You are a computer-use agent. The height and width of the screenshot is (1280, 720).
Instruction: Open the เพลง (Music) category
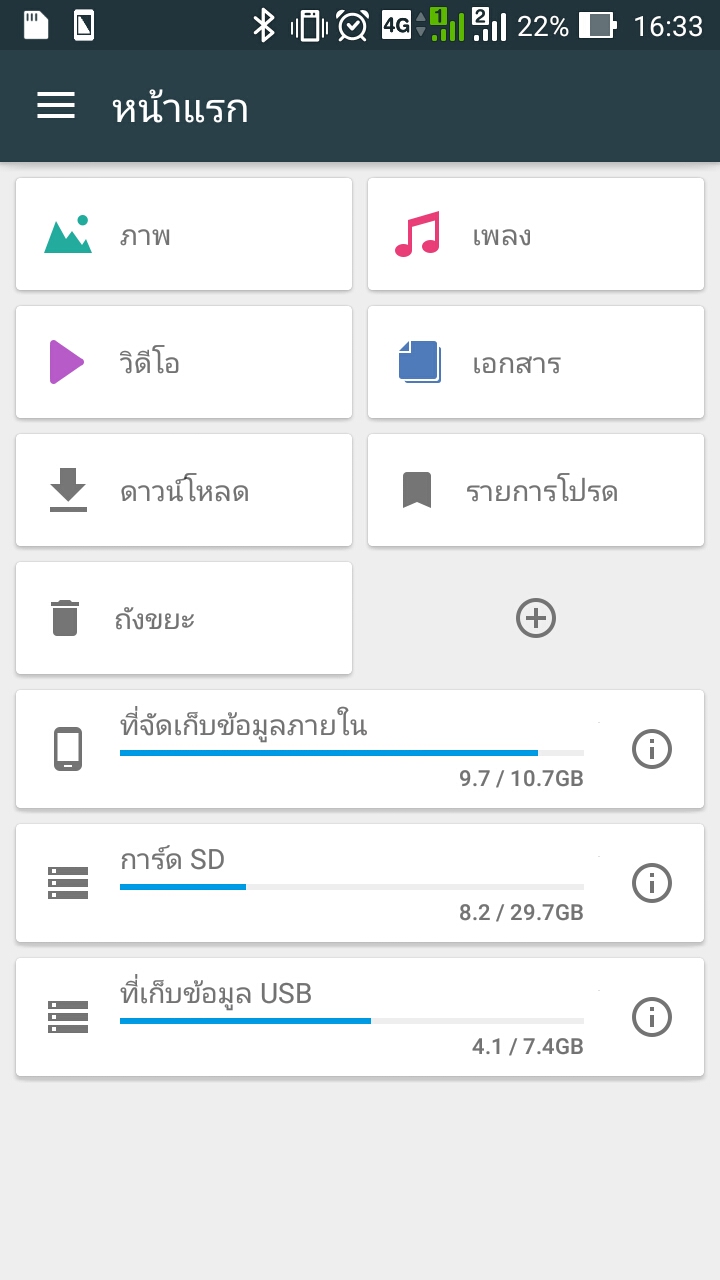[536, 234]
